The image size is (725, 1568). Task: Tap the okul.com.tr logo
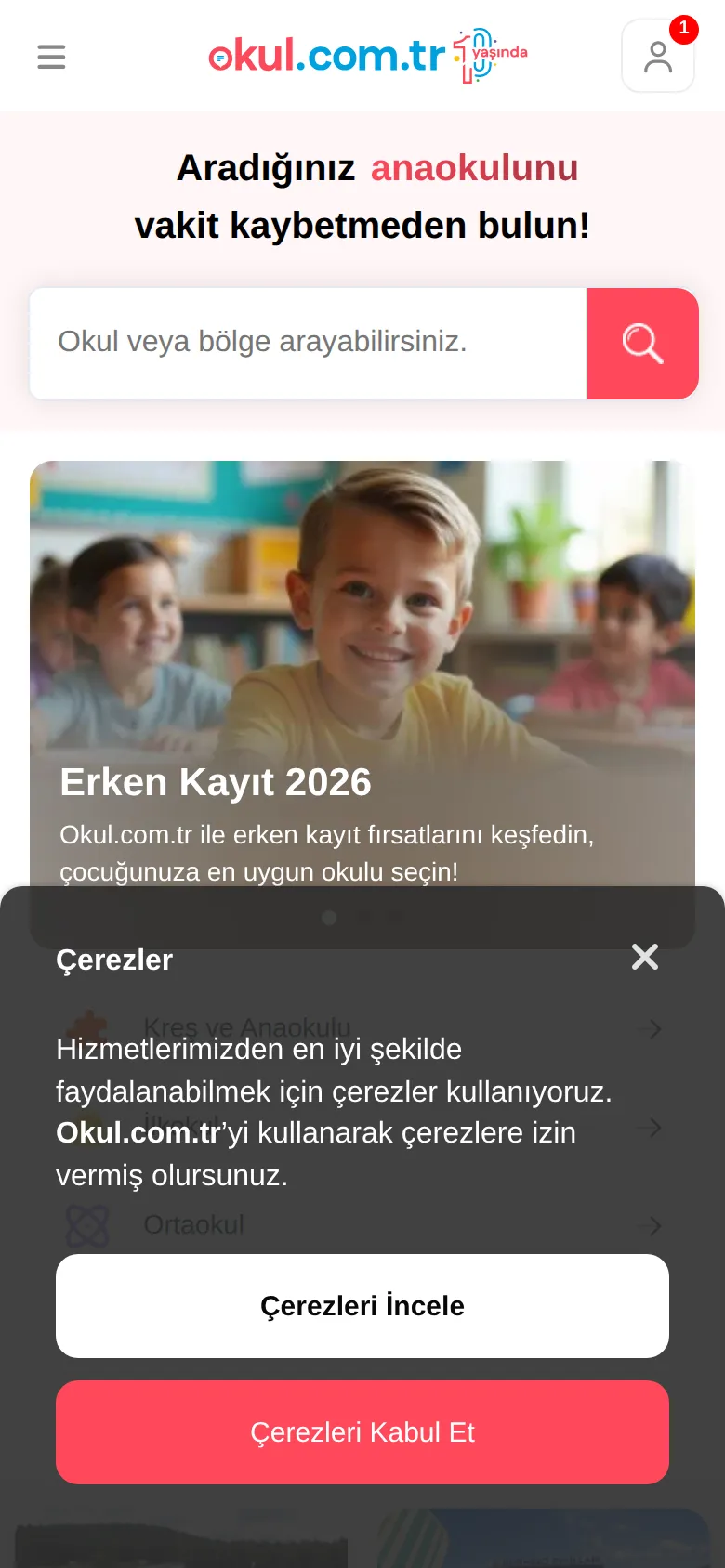[x=368, y=56]
